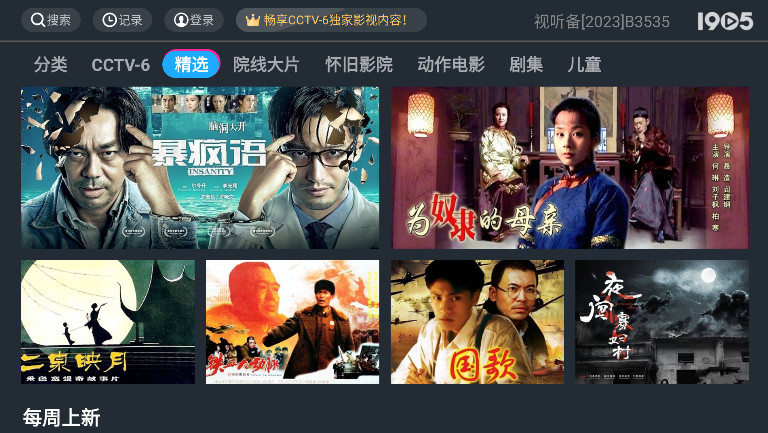
Task: Open the 搜索 search button
Action: coord(51,20)
